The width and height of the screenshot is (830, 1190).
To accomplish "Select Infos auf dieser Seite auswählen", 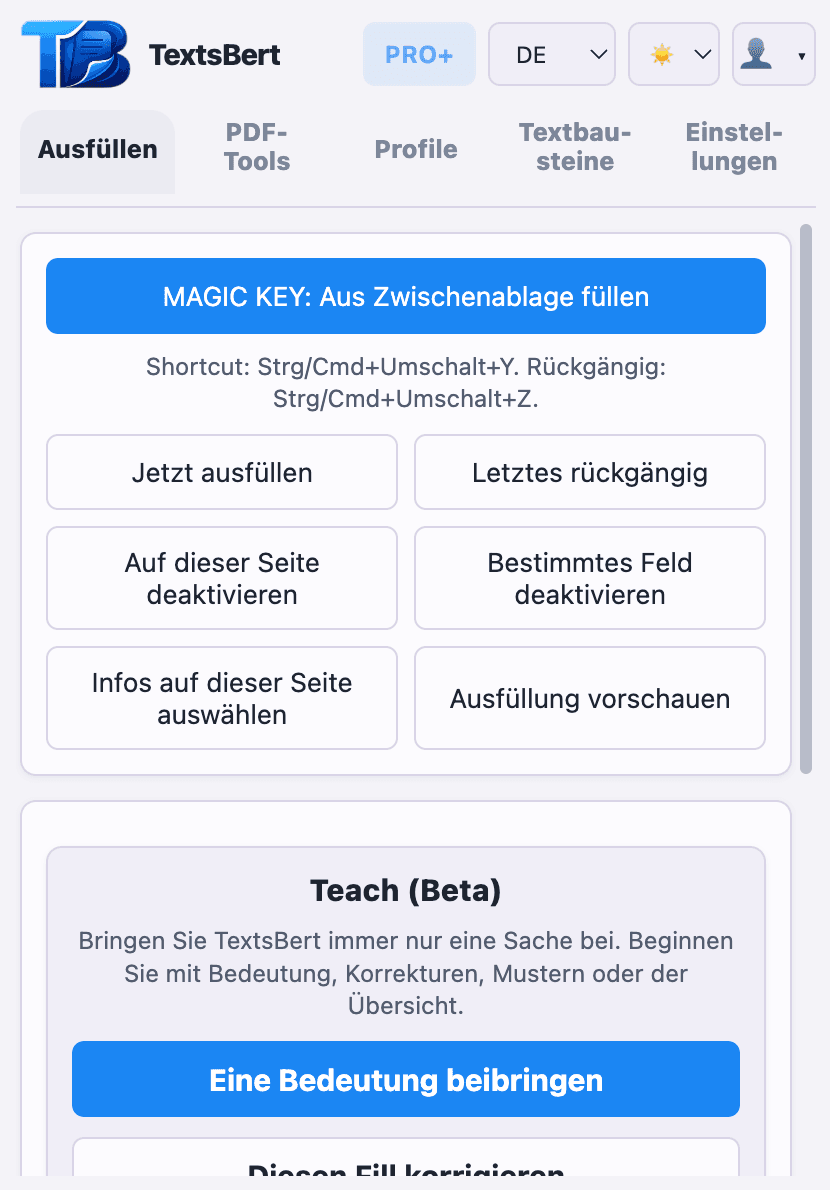I will click(221, 698).
